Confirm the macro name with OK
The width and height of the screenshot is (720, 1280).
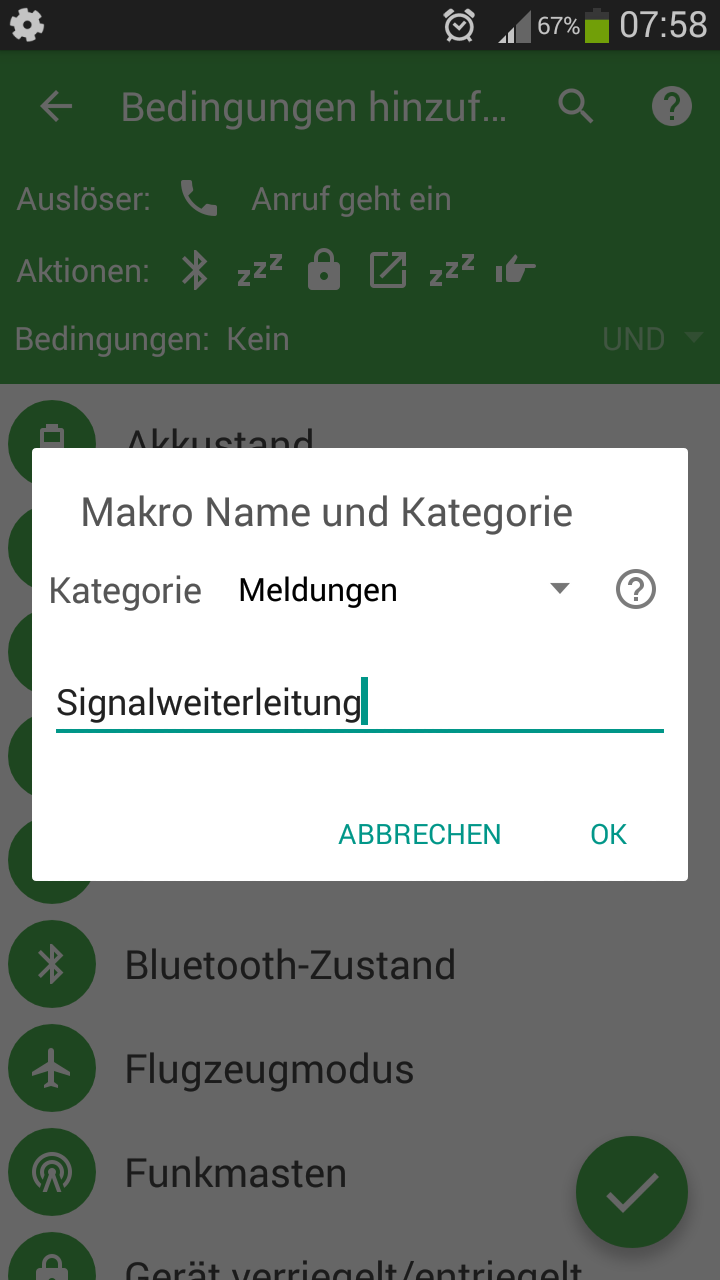608,834
